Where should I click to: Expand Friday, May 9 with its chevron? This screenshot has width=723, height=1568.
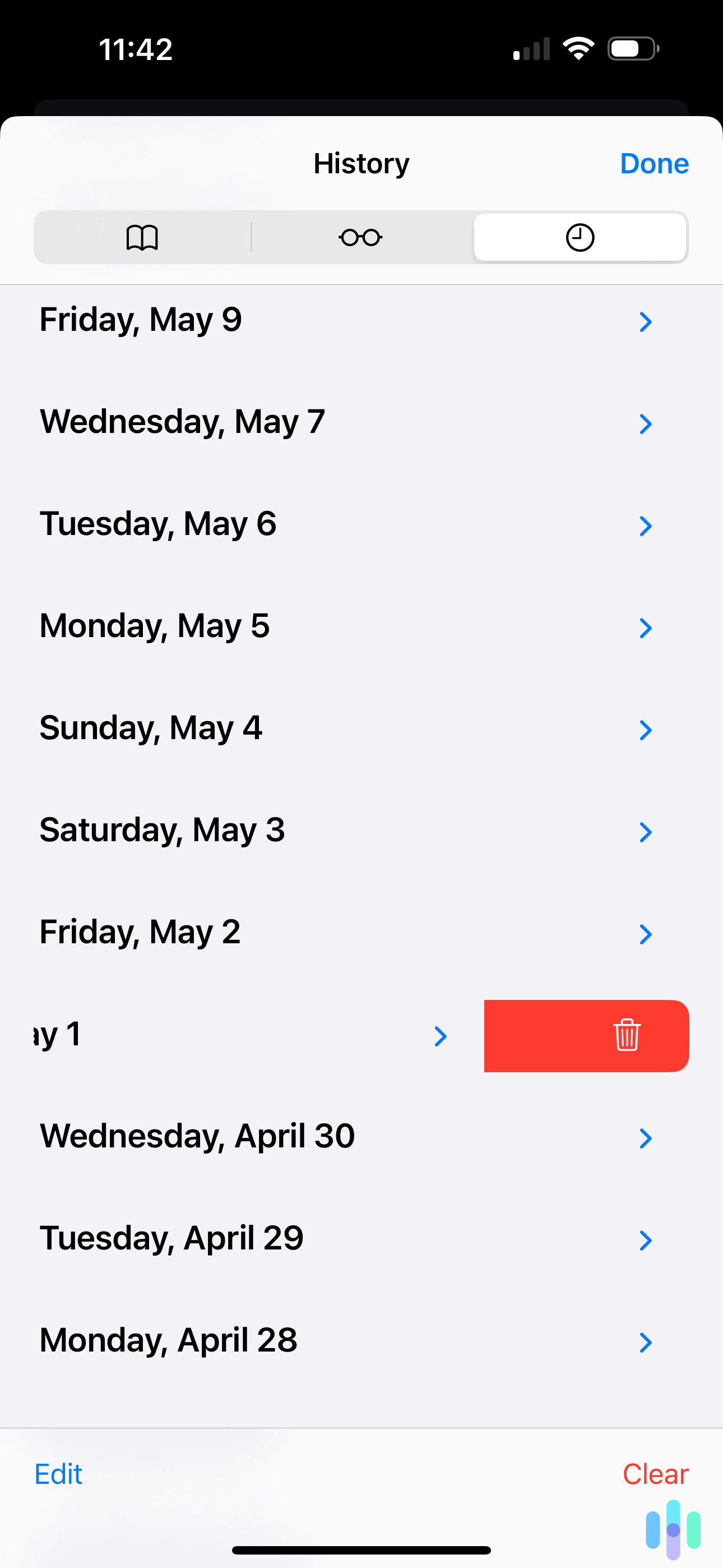click(646, 322)
